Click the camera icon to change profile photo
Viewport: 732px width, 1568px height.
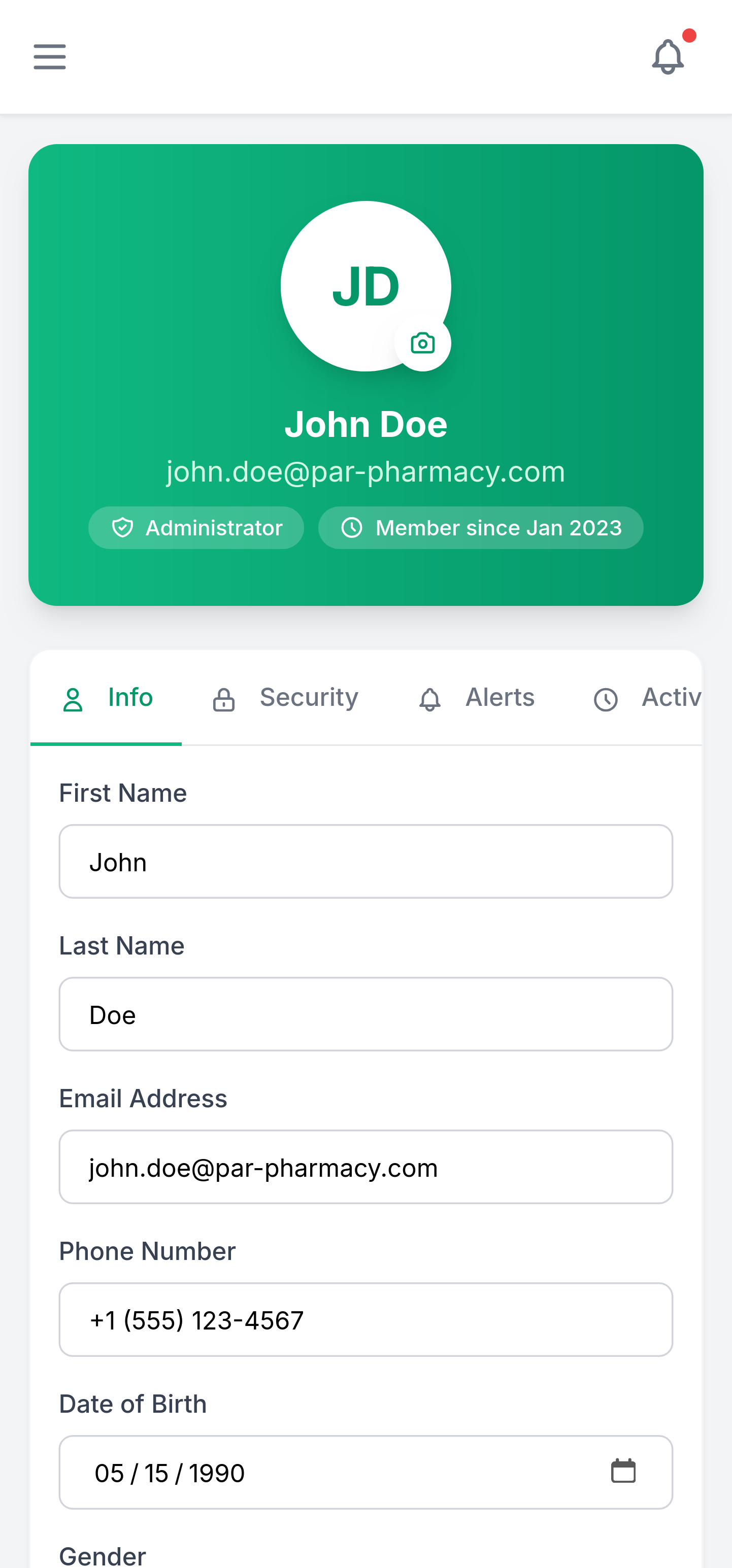[x=423, y=343]
